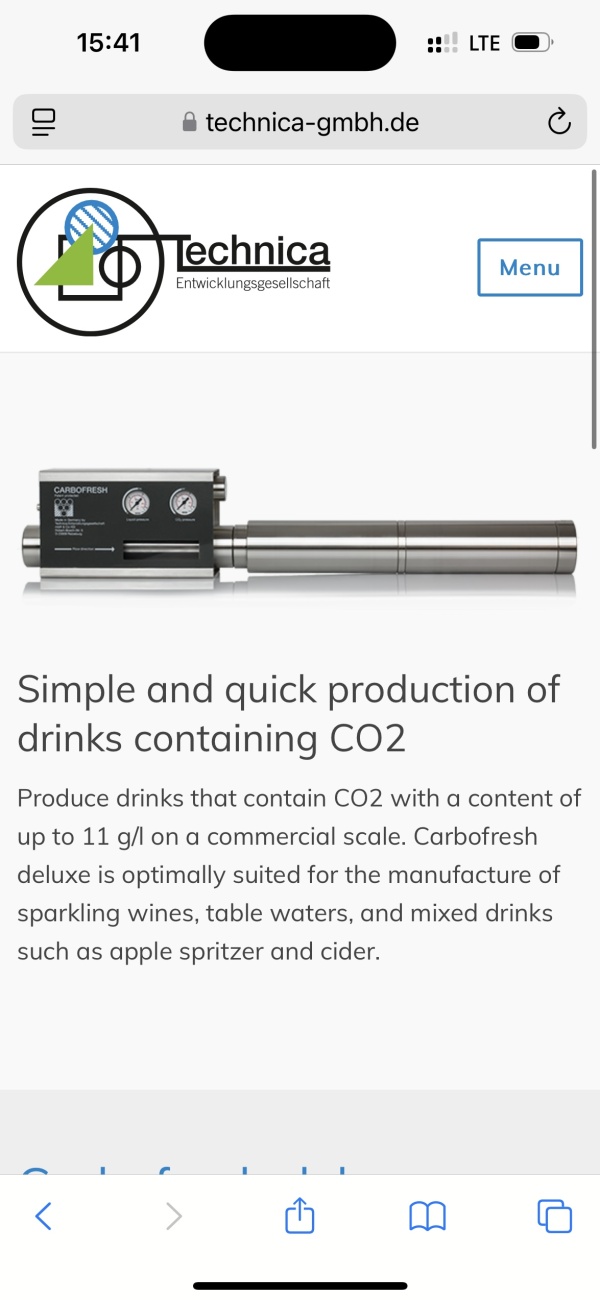Share this page
This screenshot has width=600, height=1300.
click(300, 1215)
